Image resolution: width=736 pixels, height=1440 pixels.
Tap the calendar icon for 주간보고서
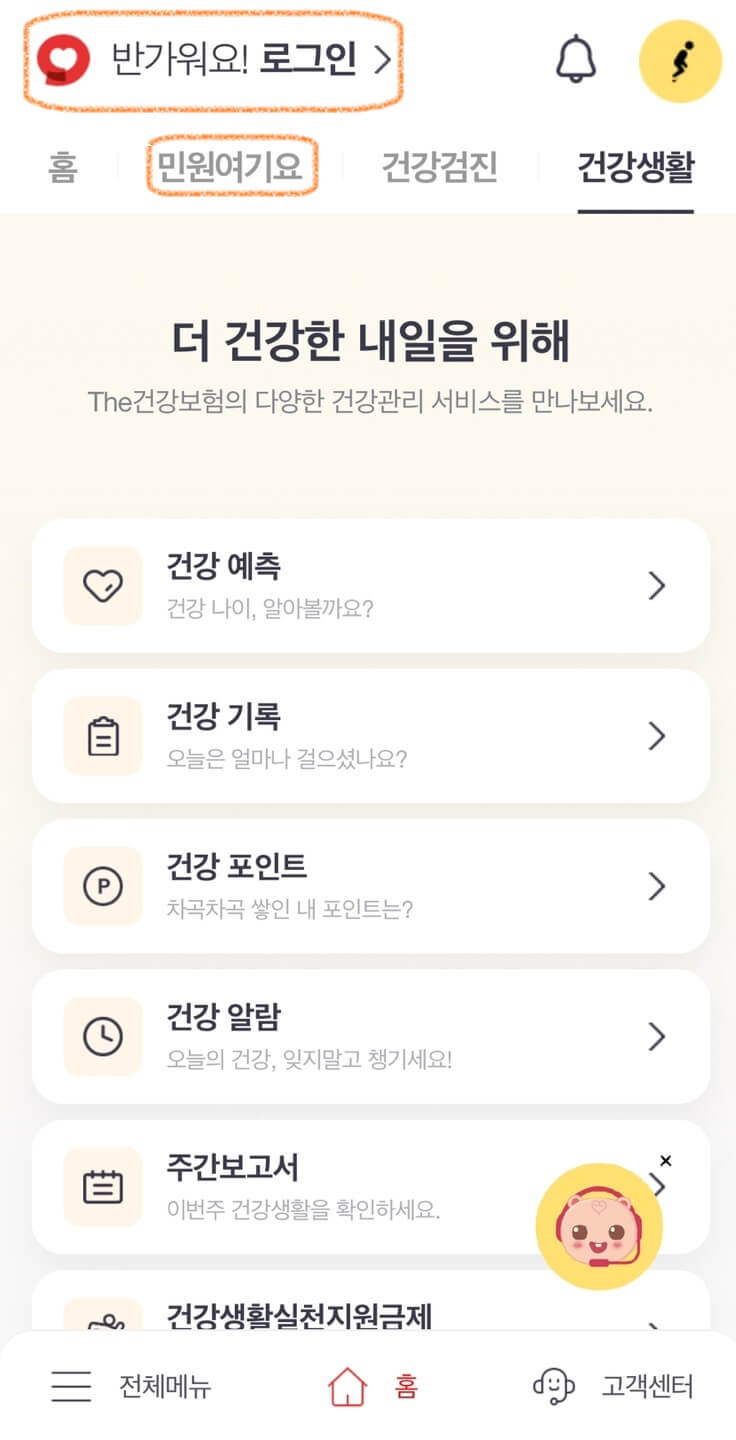[103, 1187]
